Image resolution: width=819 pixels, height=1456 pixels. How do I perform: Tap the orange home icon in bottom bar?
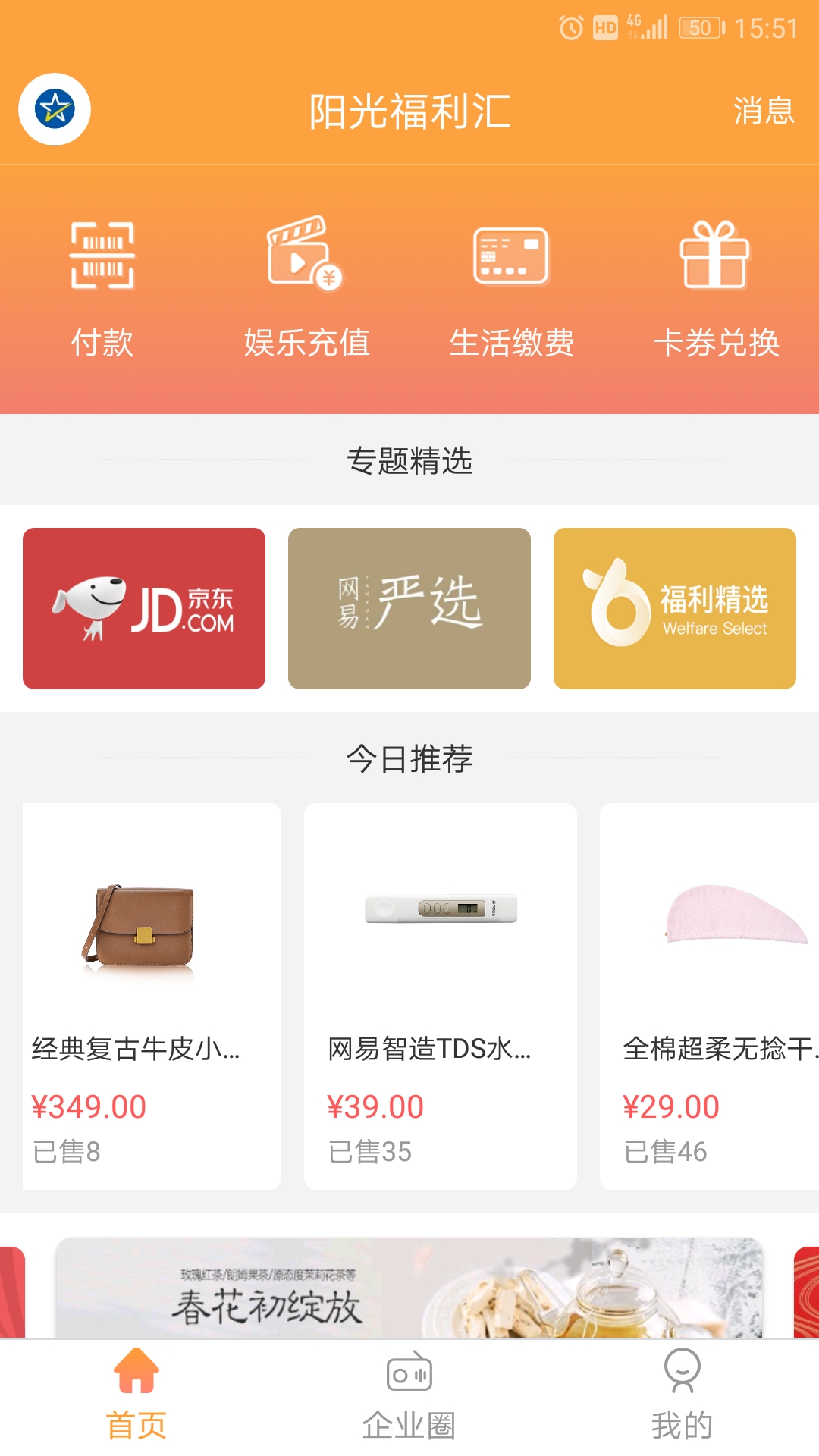click(x=138, y=1376)
